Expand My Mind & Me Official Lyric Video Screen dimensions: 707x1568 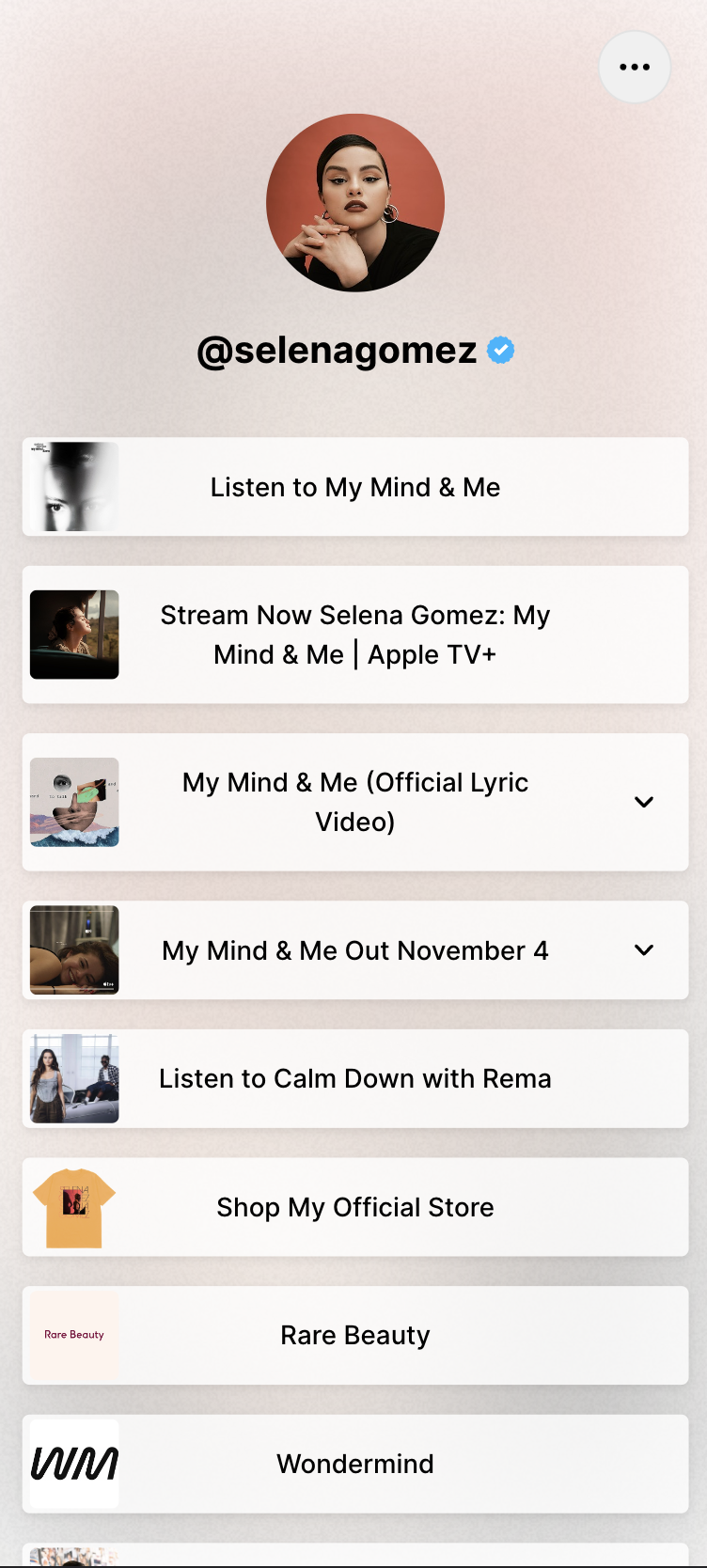tap(644, 802)
